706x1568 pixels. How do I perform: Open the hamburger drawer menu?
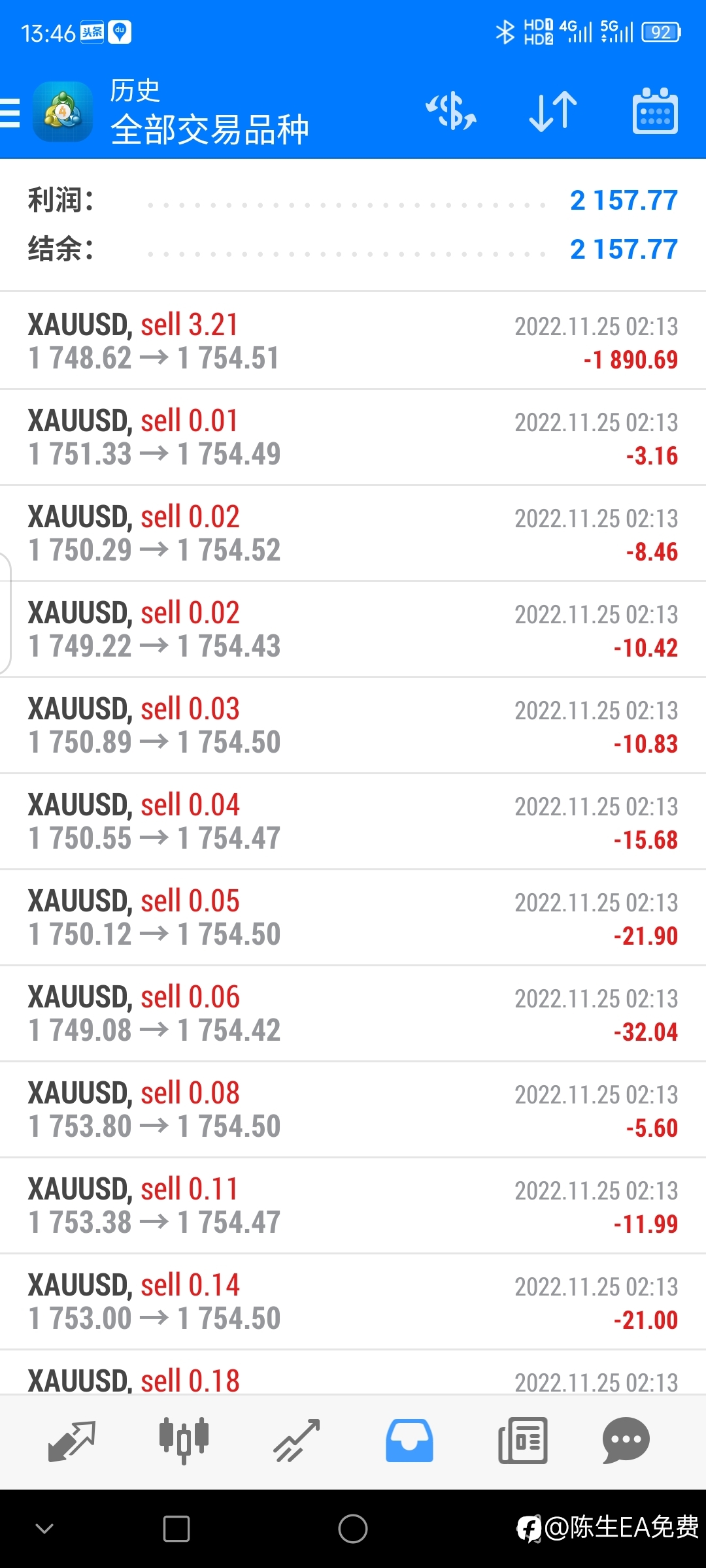tap(9, 112)
